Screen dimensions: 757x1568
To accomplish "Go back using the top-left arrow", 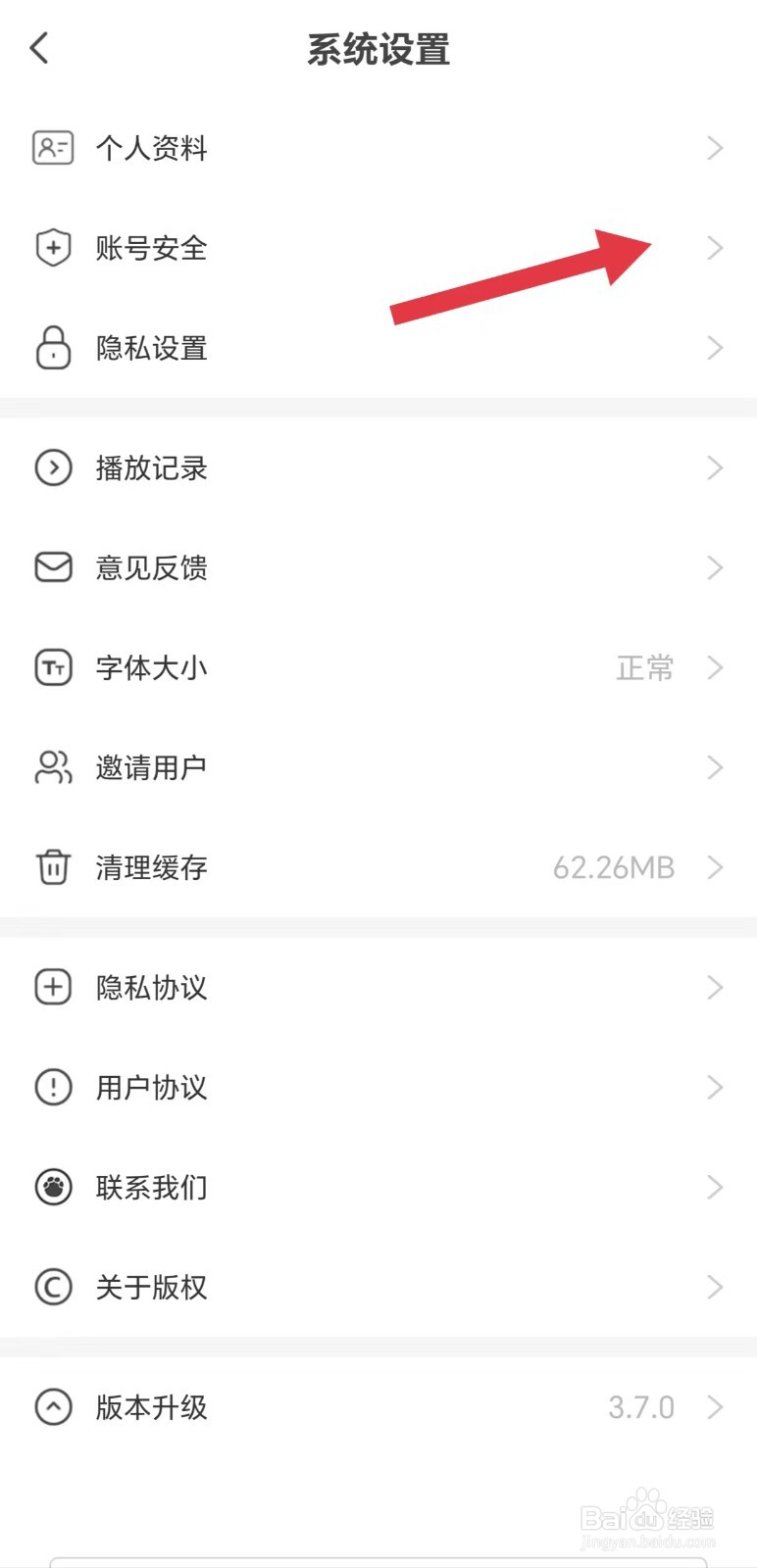I will point(39,47).
